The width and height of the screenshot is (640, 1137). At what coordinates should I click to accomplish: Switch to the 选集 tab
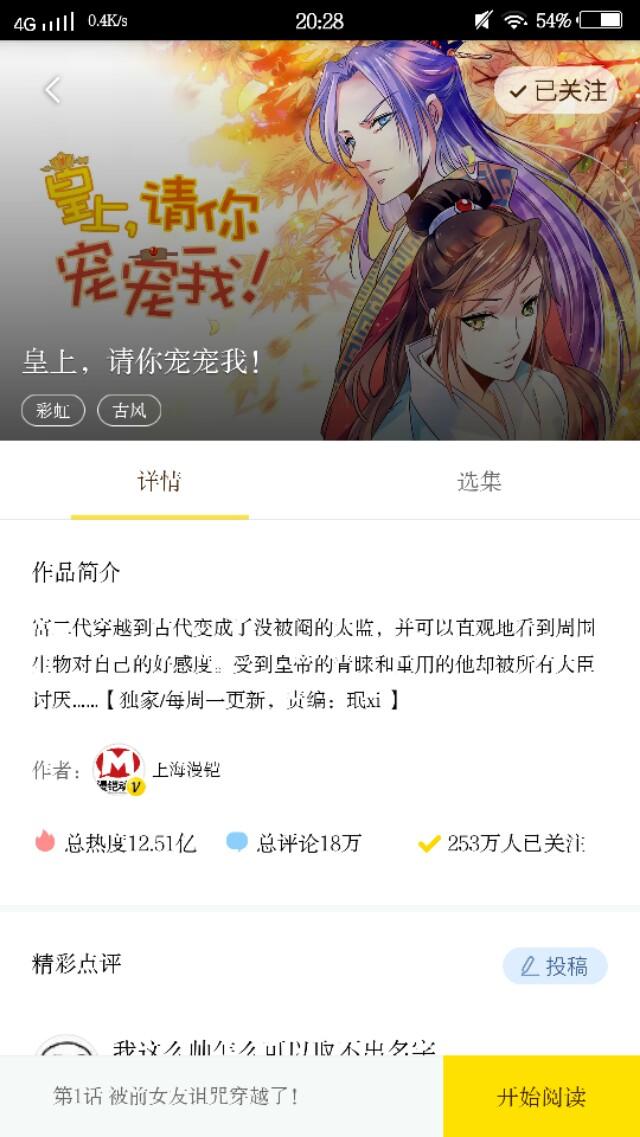point(479,482)
